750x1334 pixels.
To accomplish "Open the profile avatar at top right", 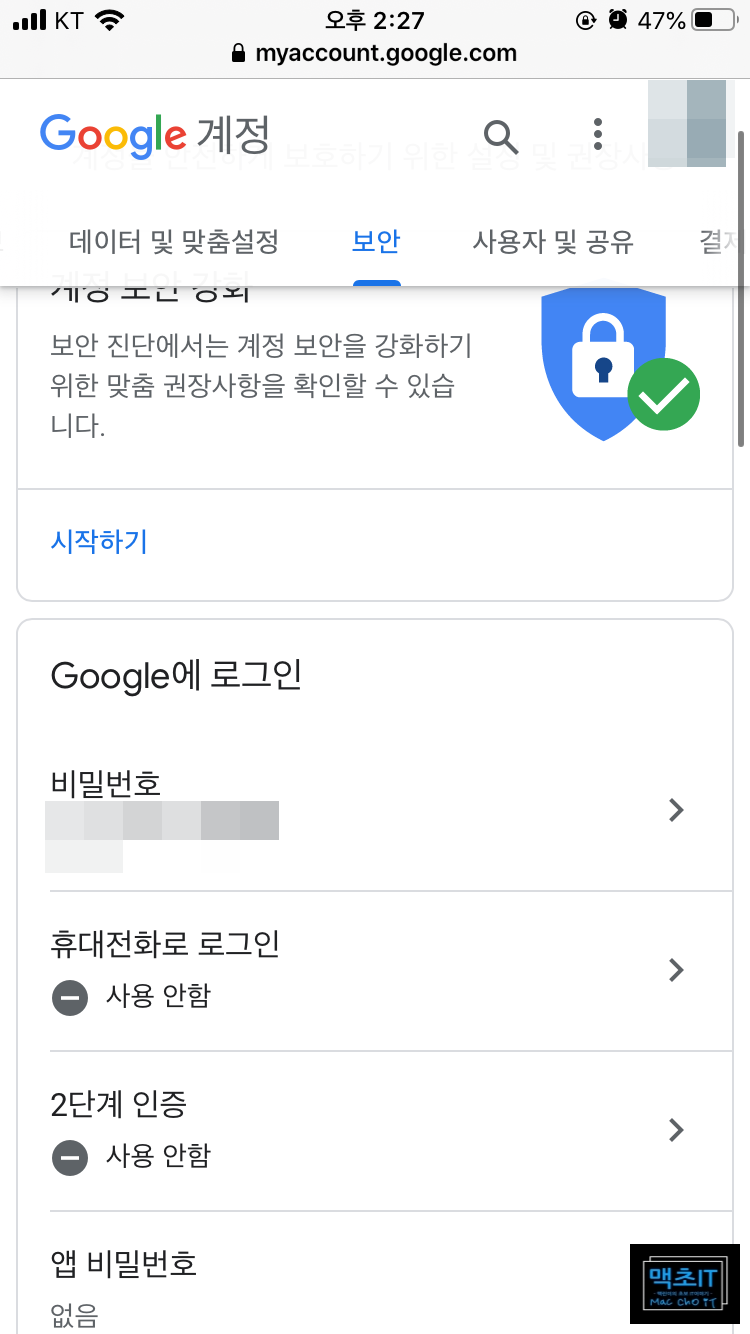I will tap(687, 122).
